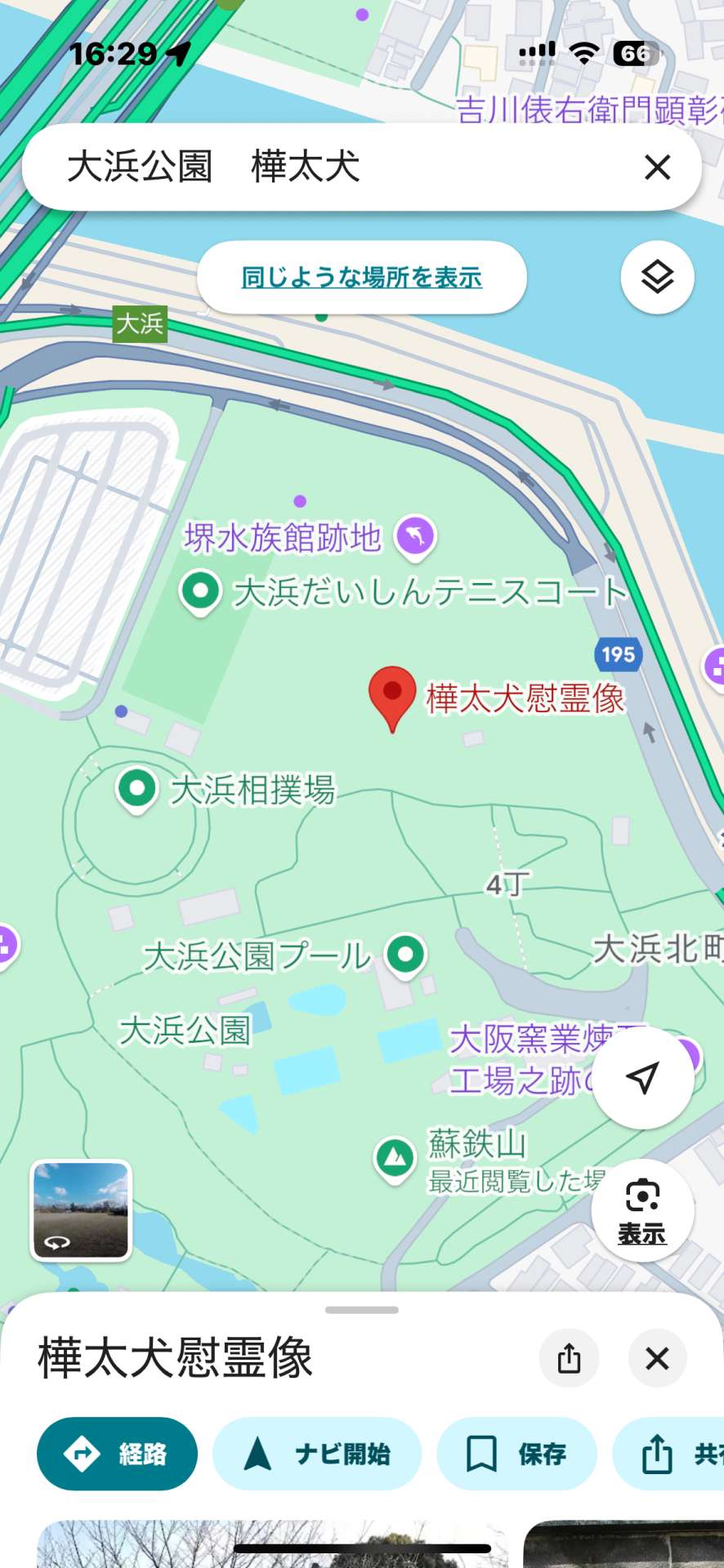Select the 蘇鉄山 map pin
Screen dimensions: 724x1568
396,1157
